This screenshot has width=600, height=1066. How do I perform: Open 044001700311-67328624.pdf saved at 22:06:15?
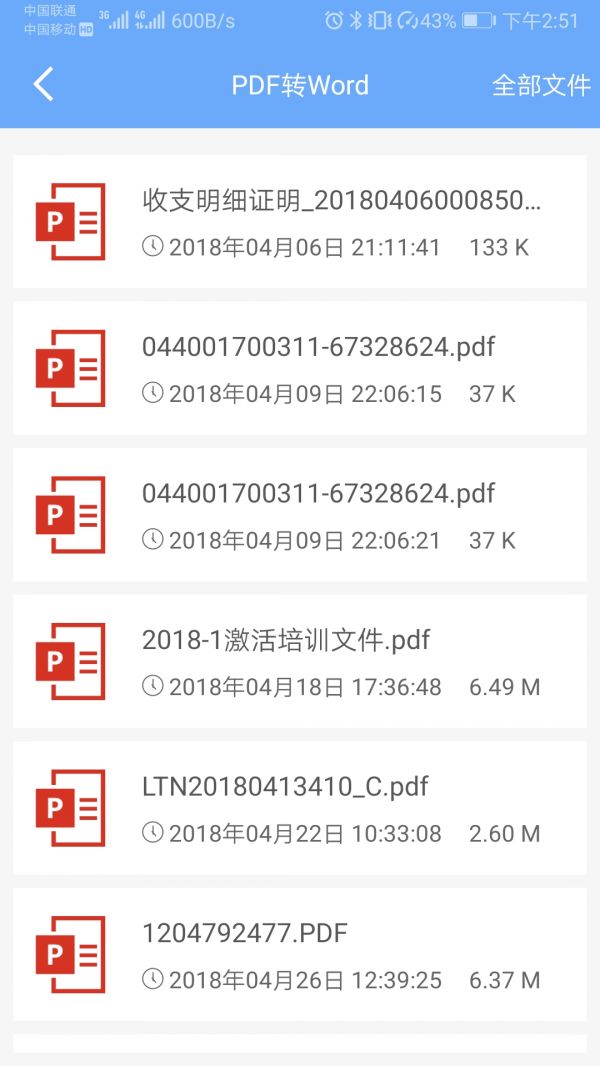tap(300, 368)
